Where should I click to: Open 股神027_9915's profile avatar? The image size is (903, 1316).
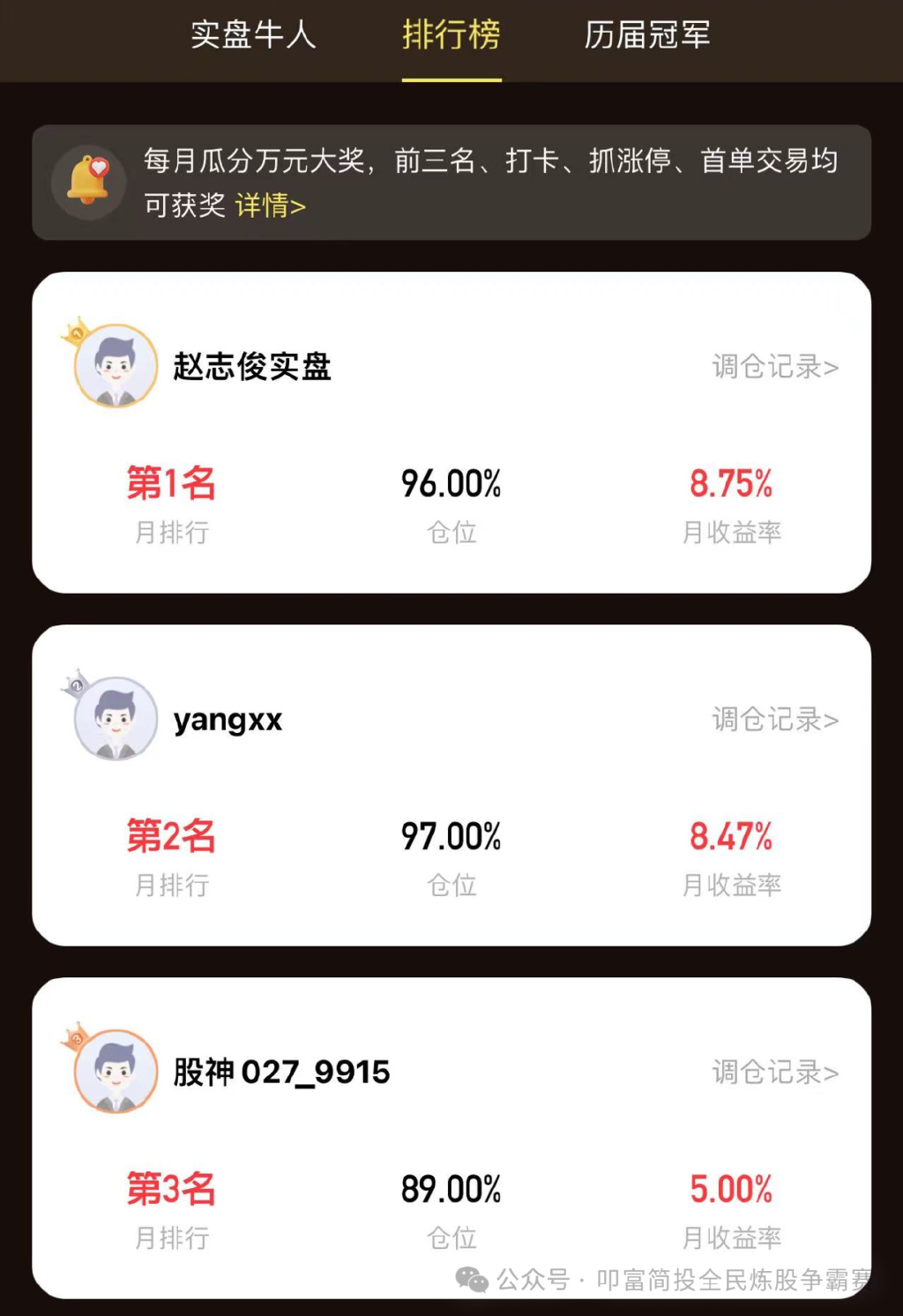(116, 1072)
